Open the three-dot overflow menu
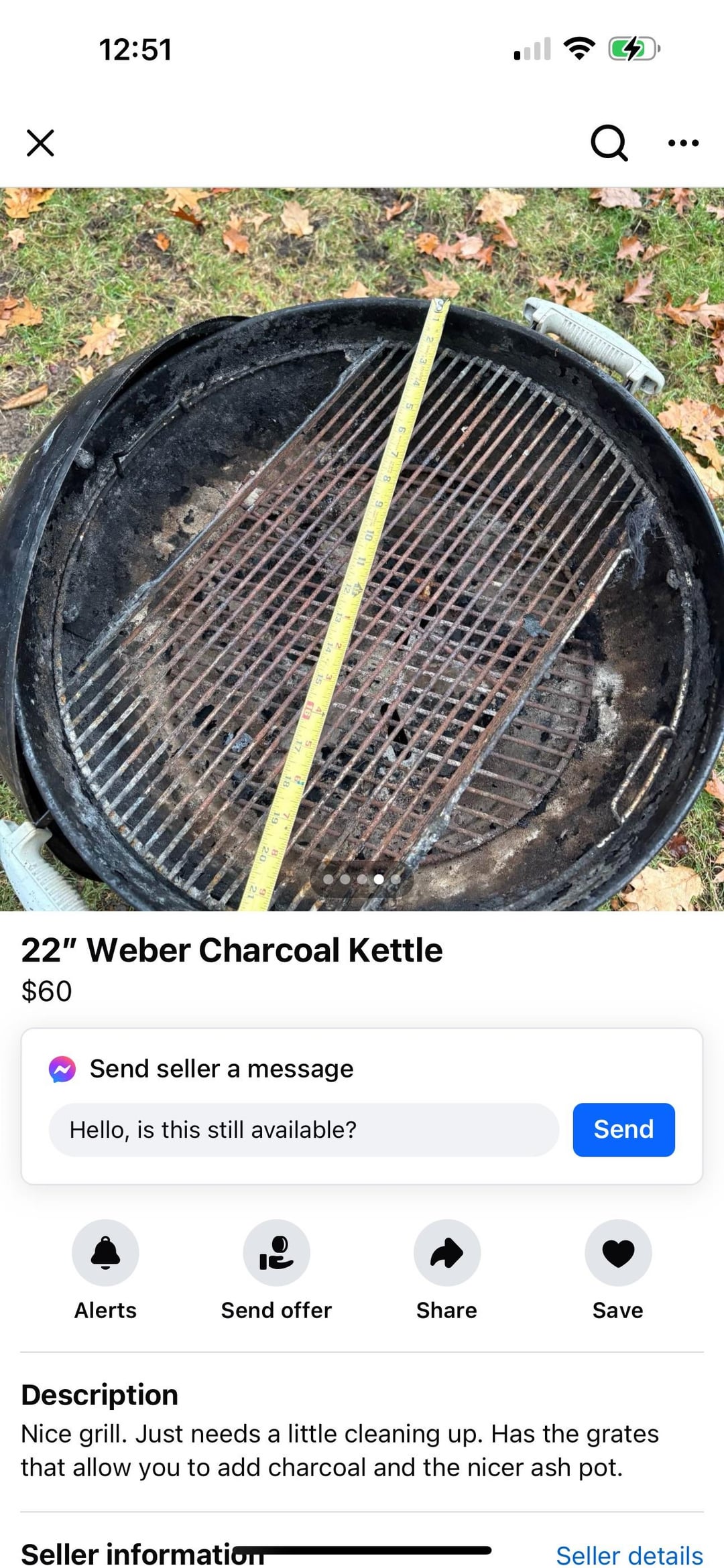724x1568 pixels. [x=683, y=143]
